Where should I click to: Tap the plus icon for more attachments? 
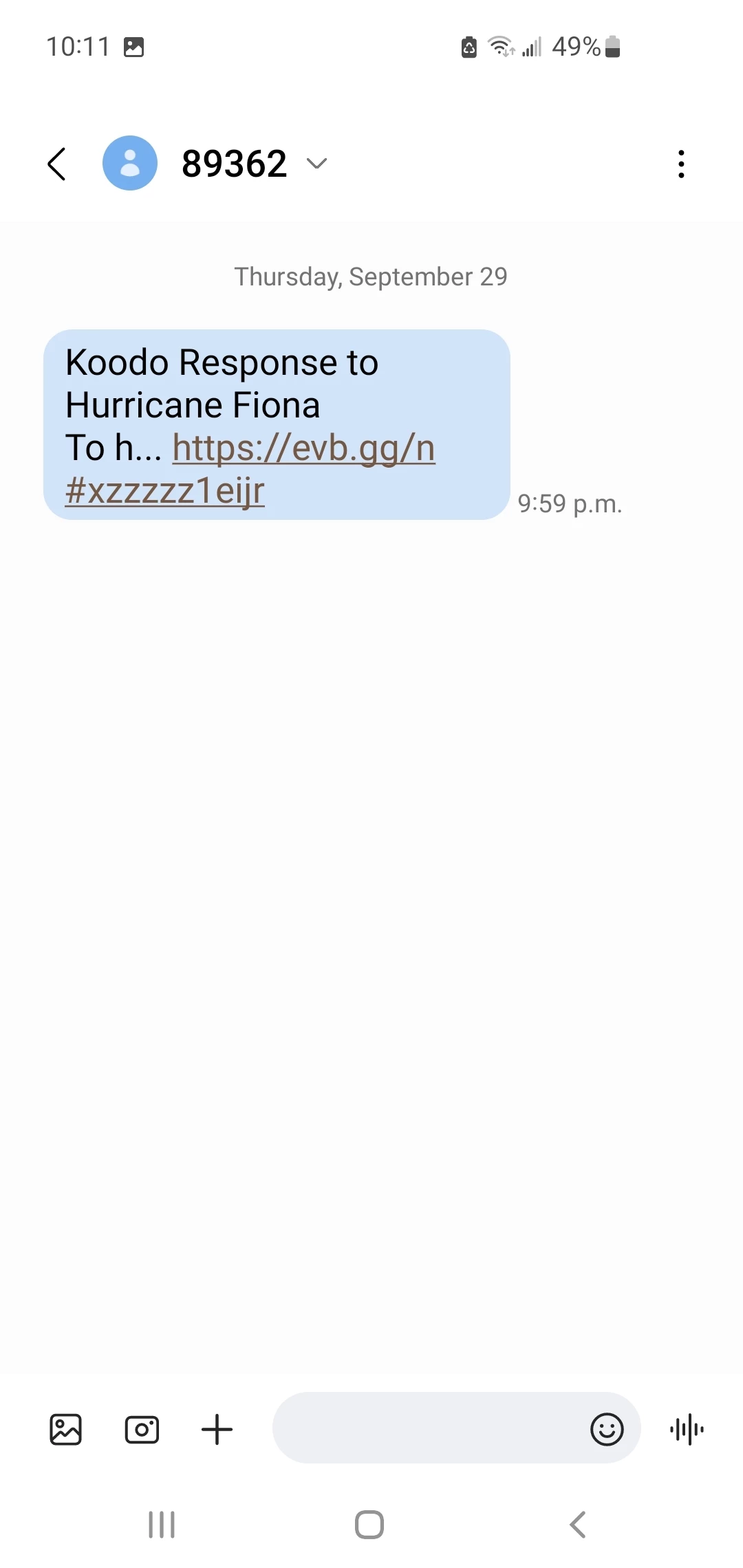click(x=217, y=1430)
